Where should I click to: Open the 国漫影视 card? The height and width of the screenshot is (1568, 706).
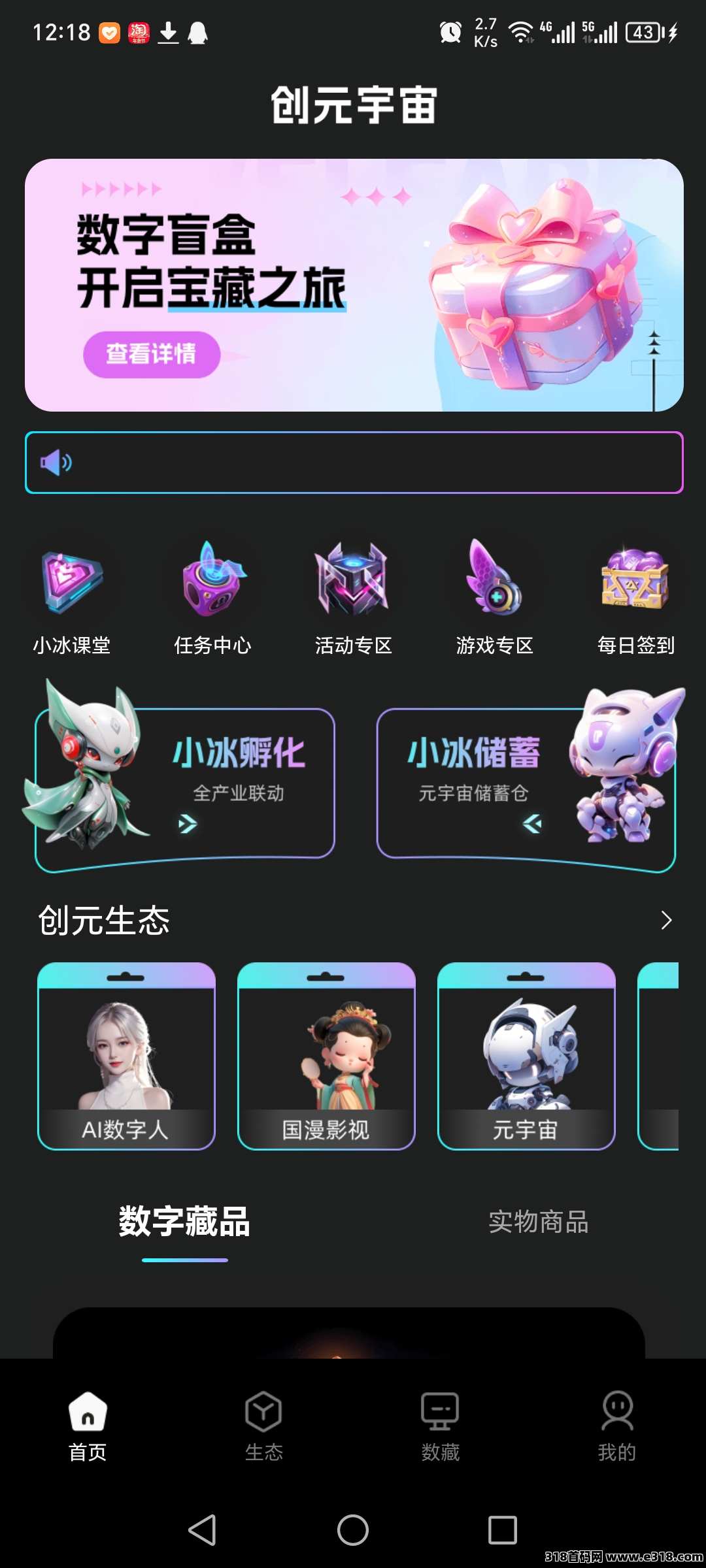[x=326, y=1056]
